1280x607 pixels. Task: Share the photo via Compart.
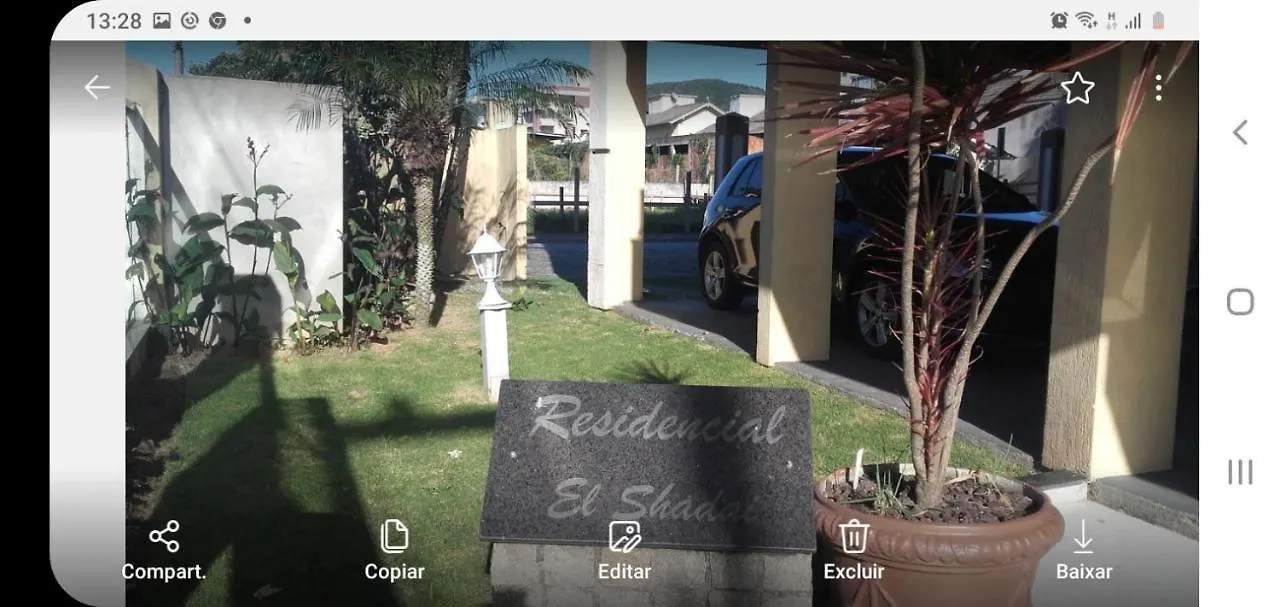pos(164,550)
